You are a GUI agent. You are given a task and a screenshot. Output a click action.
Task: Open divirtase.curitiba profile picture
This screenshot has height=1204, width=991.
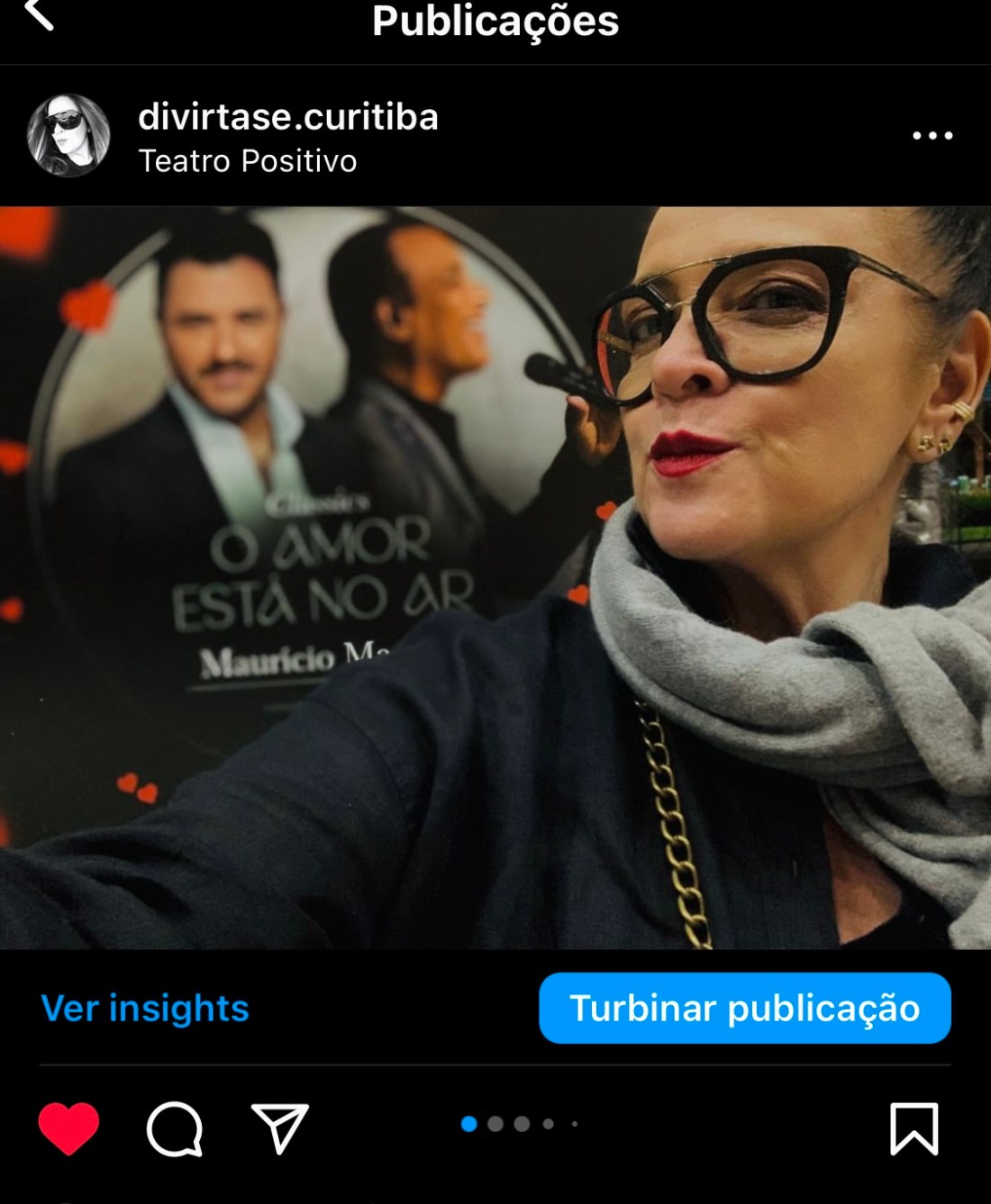[69, 135]
